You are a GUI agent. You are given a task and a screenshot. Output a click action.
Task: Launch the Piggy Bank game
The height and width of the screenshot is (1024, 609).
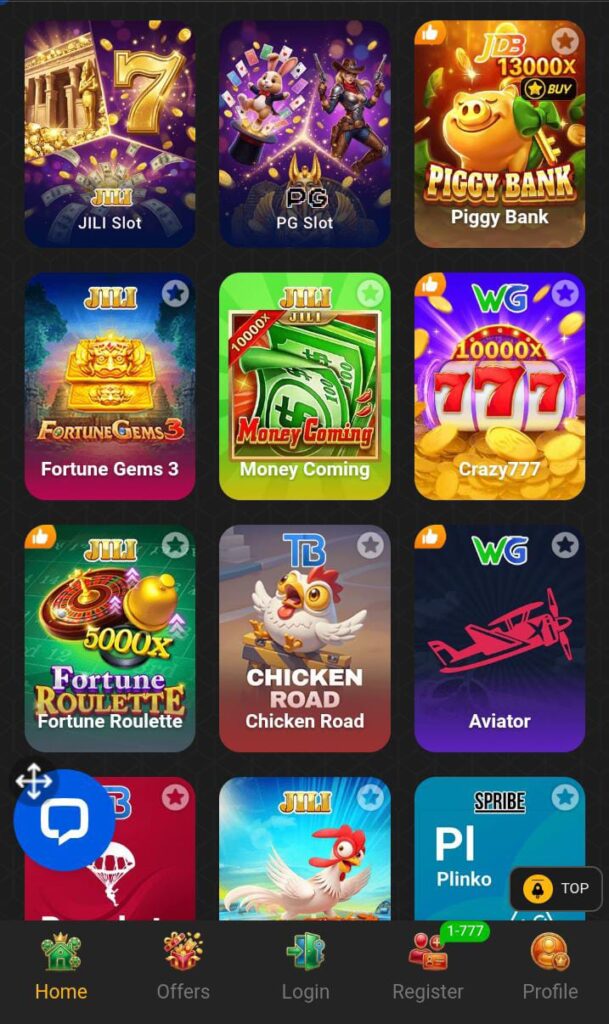pyautogui.click(x=499, y=135)
